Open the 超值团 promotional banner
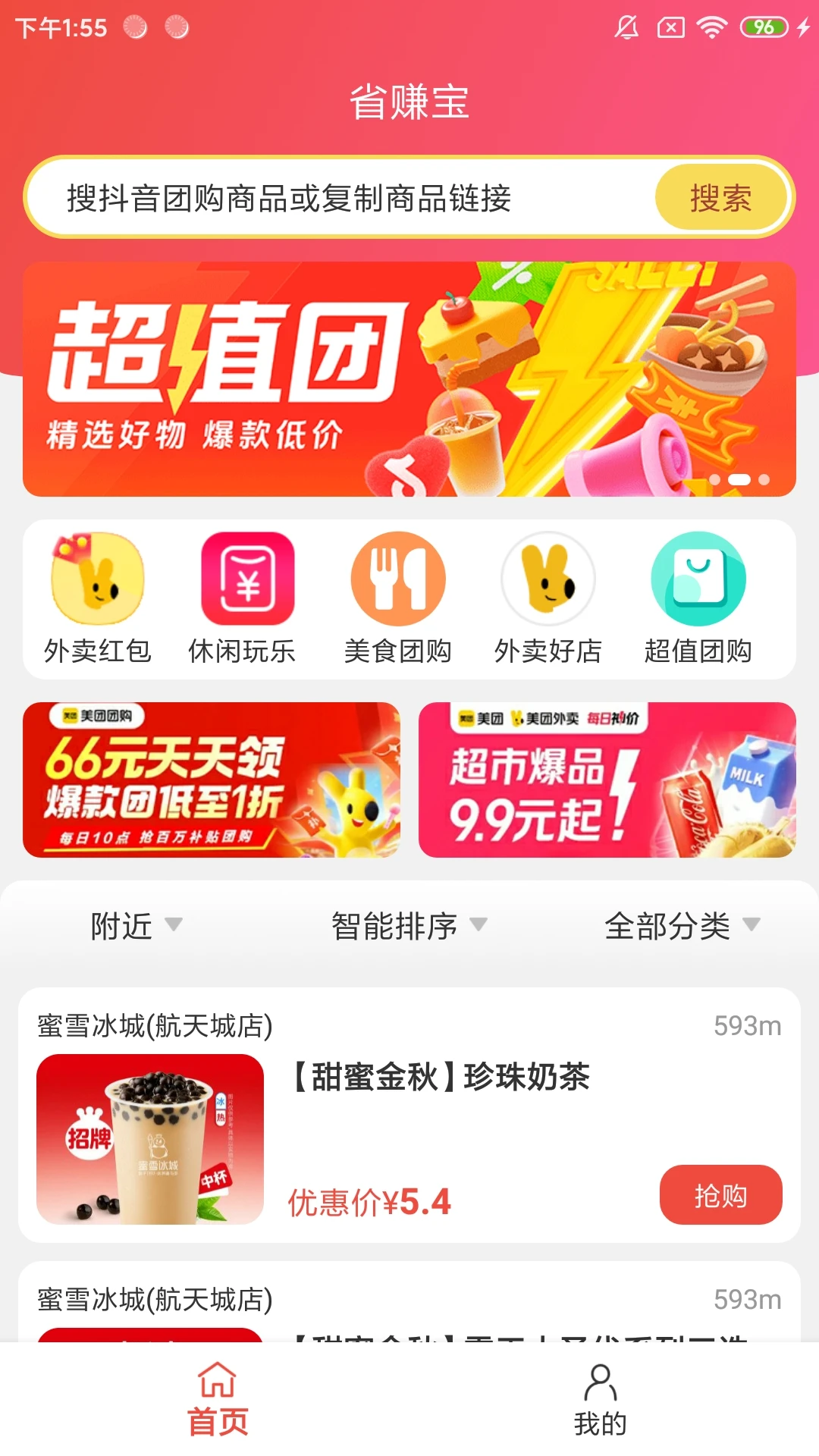Image resolution: width=819 pixels, height=1456 pixels. 409,378
